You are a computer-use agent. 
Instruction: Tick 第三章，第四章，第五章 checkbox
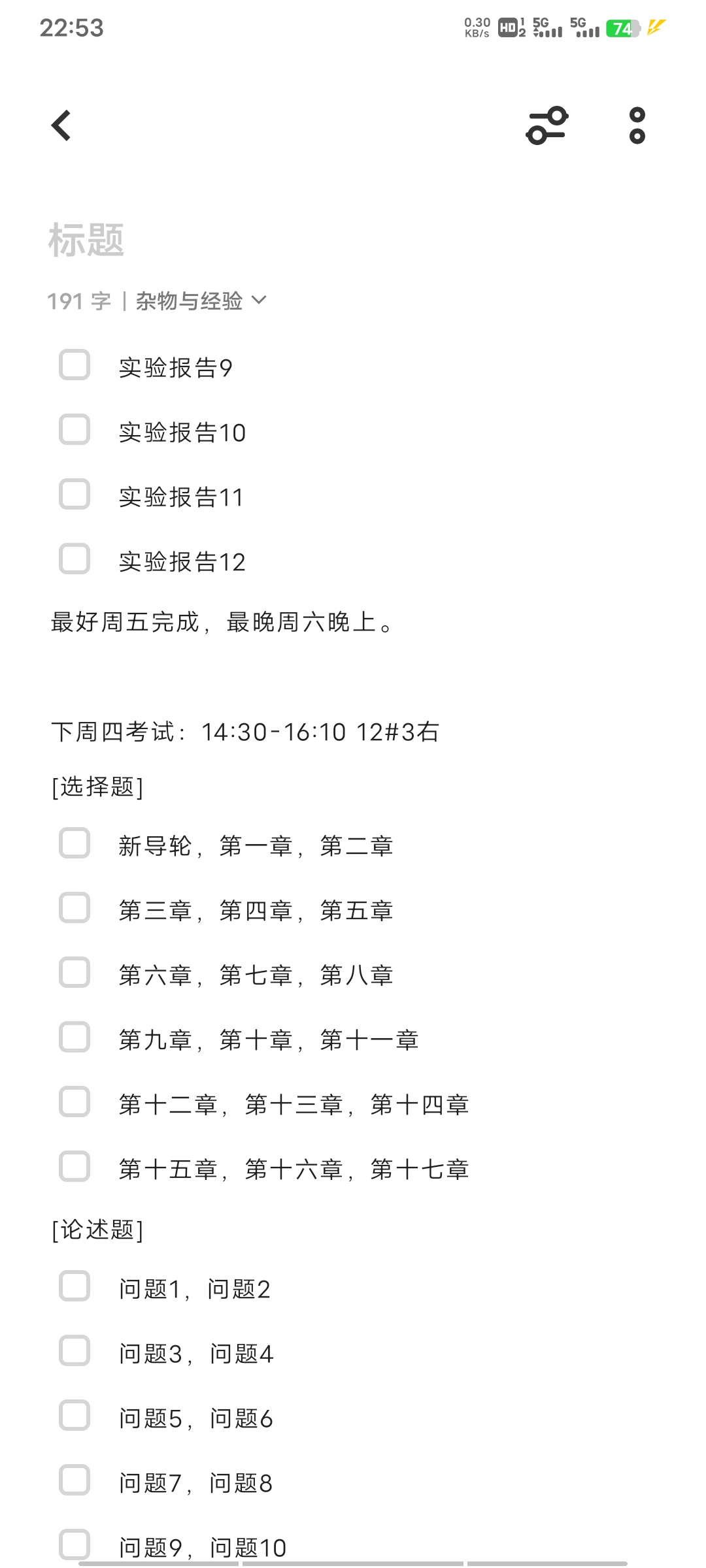point(75,907)
